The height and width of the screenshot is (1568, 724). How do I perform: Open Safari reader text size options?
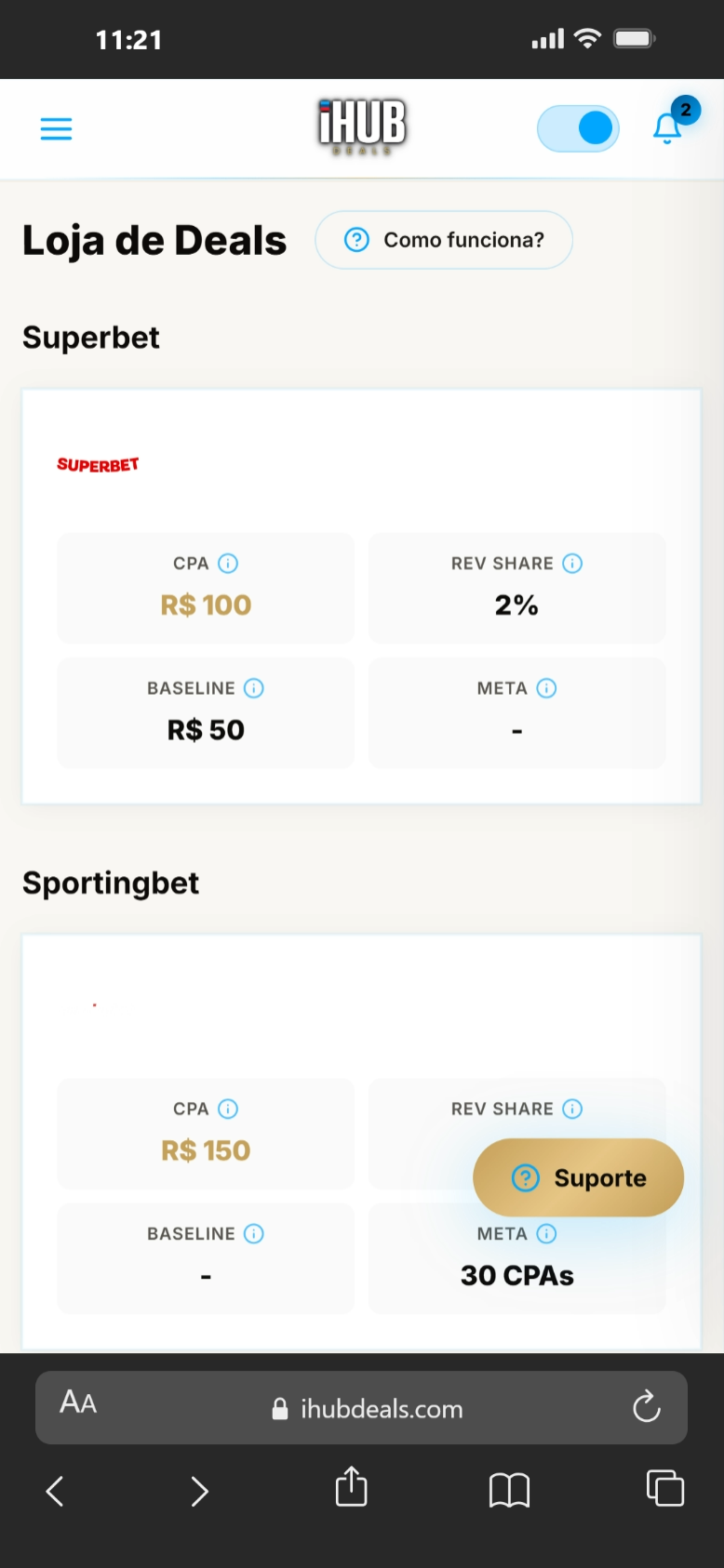tap(78, 1402)
